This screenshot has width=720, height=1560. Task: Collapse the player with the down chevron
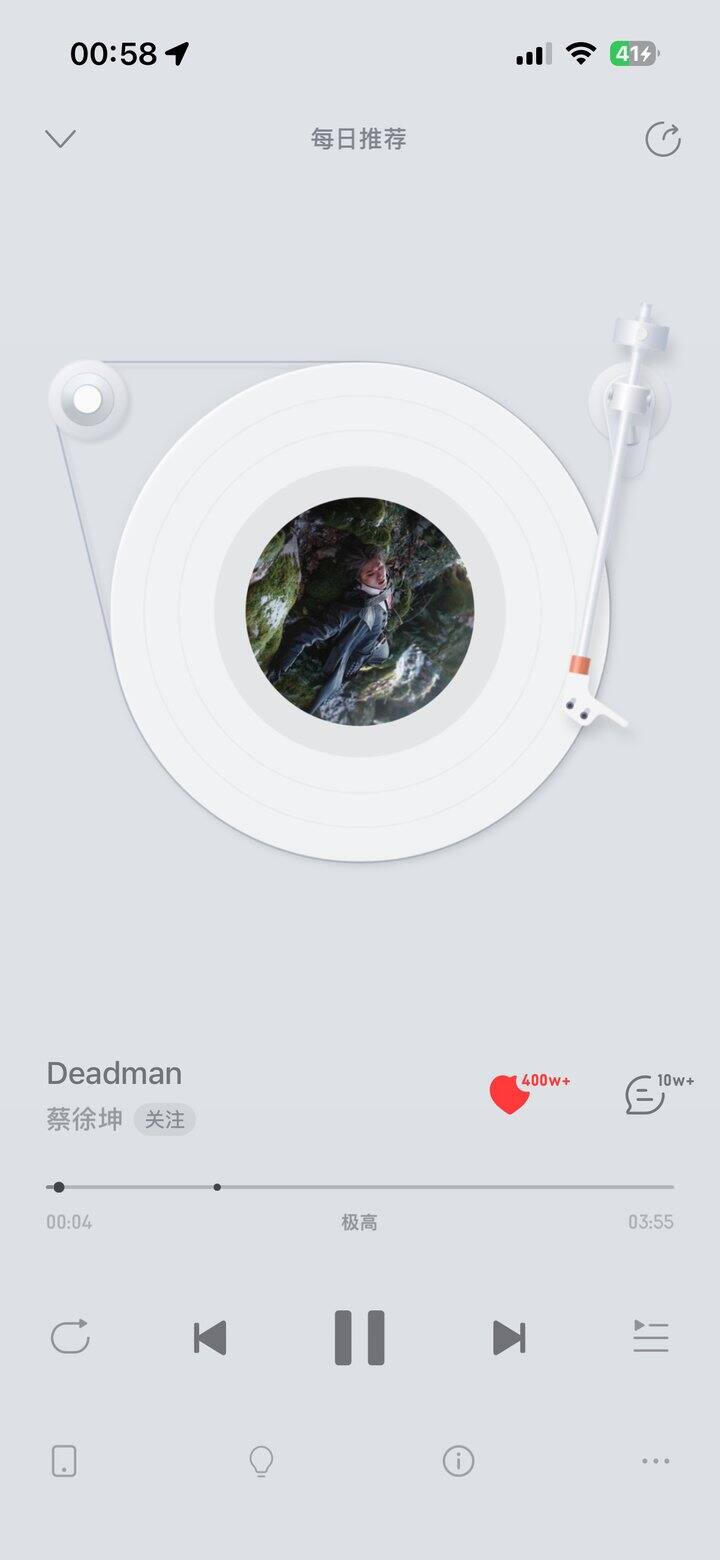61,139
